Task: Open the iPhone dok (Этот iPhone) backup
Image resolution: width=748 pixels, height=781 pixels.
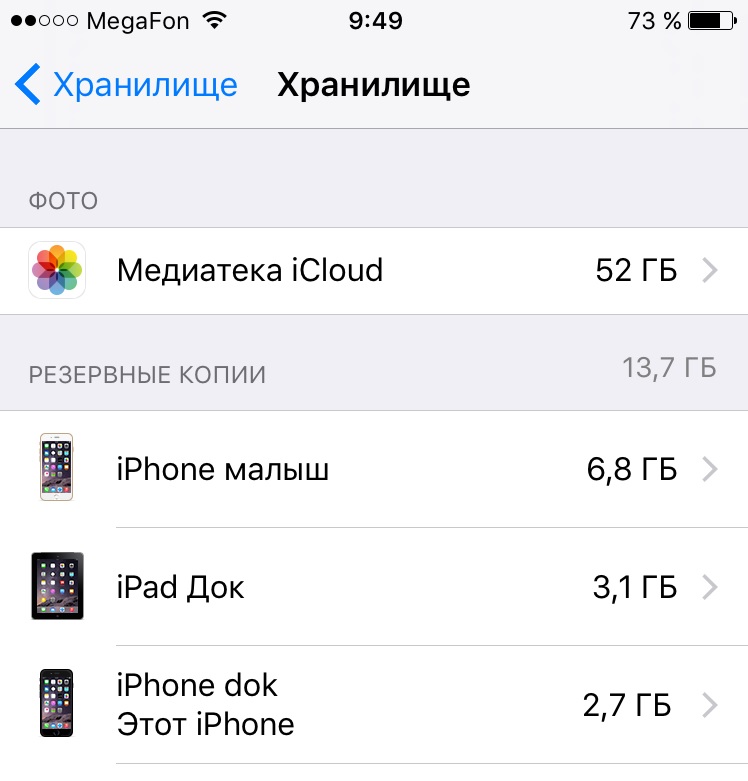Action: [x=374, y=705]
